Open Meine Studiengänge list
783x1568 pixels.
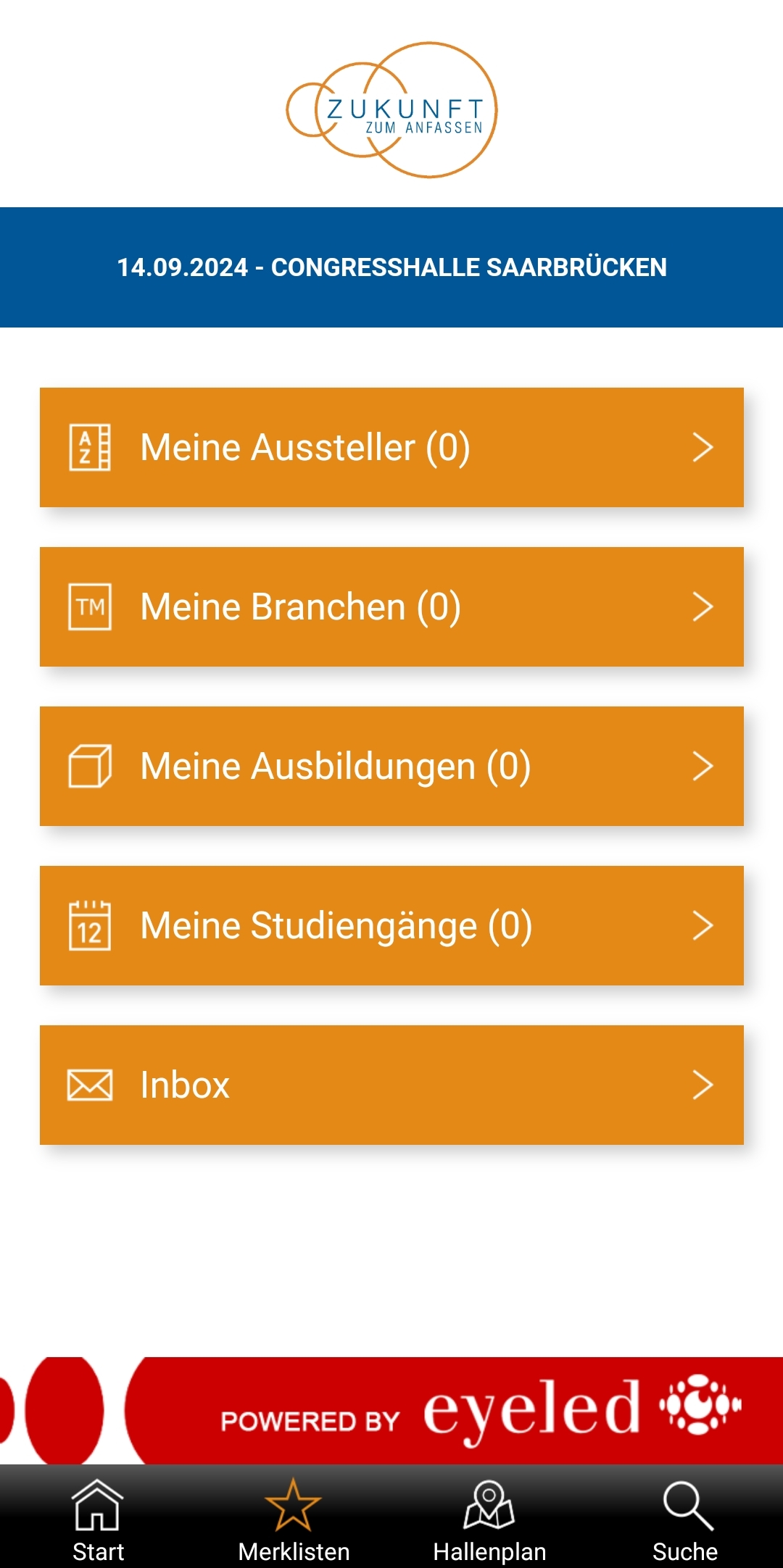pyautogui.click(x=391, y=925)
